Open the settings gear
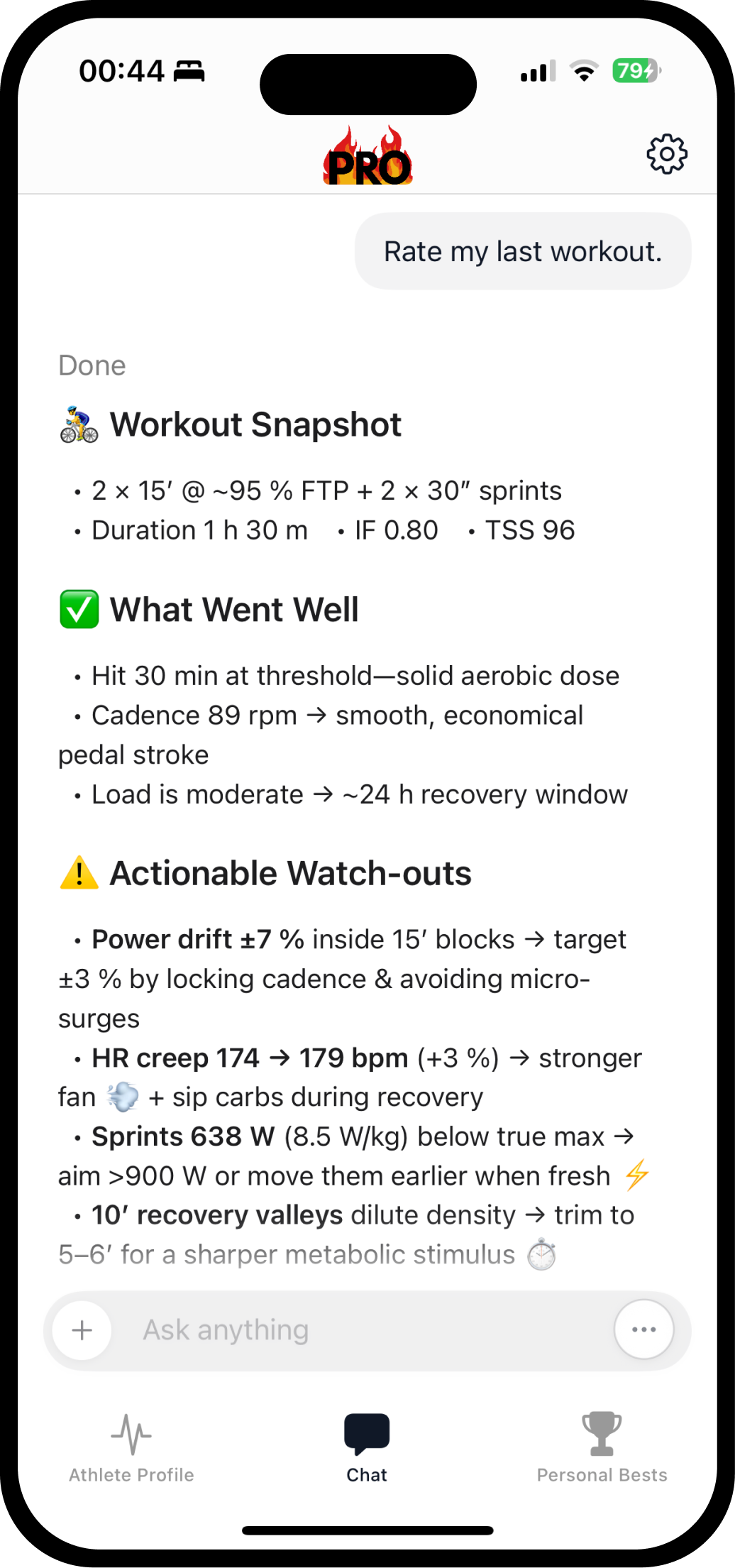The height and width of the screenshot is (1568, 735). [666, 154]
